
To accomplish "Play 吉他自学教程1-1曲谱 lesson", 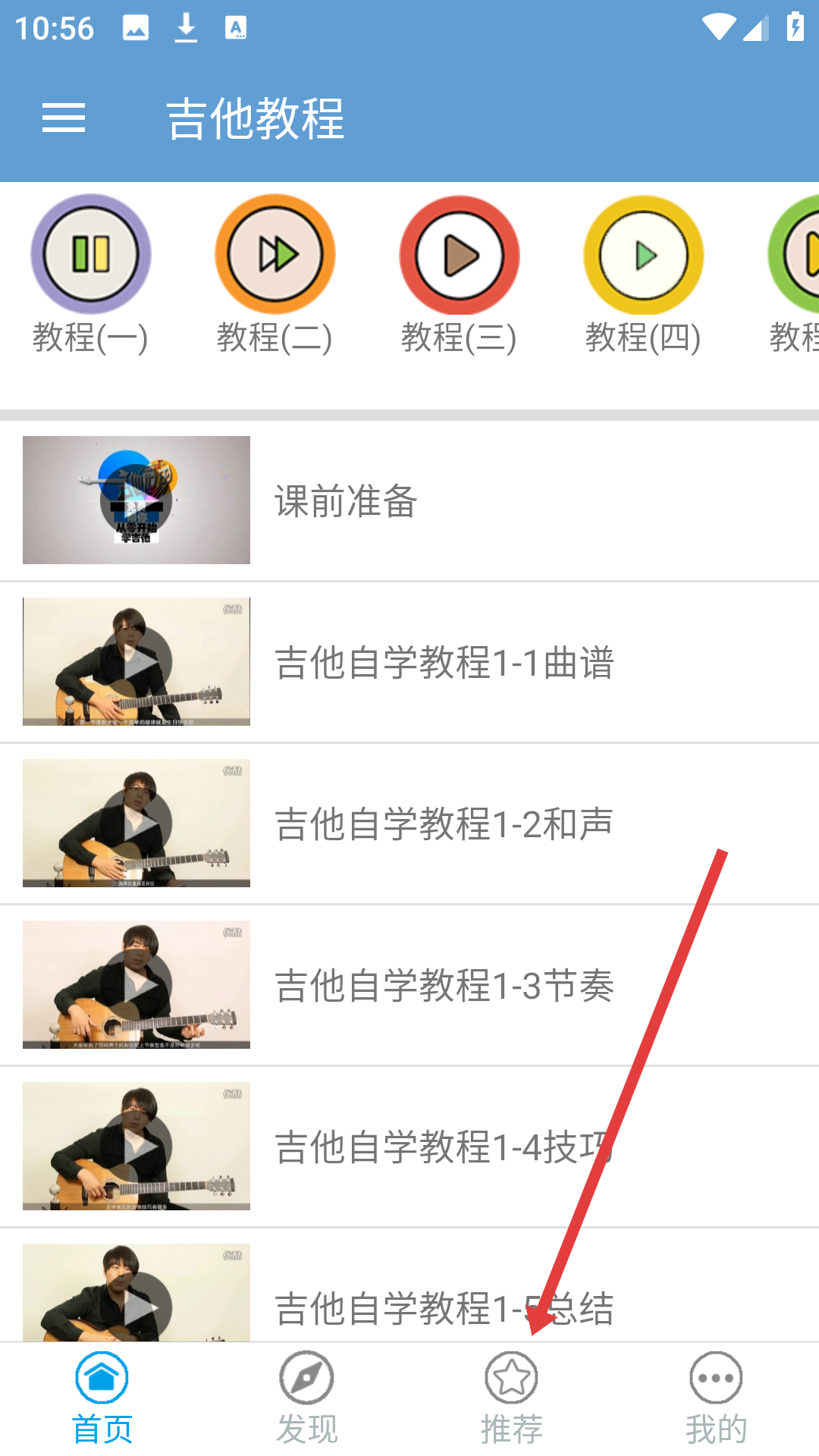I will point(409,662).
